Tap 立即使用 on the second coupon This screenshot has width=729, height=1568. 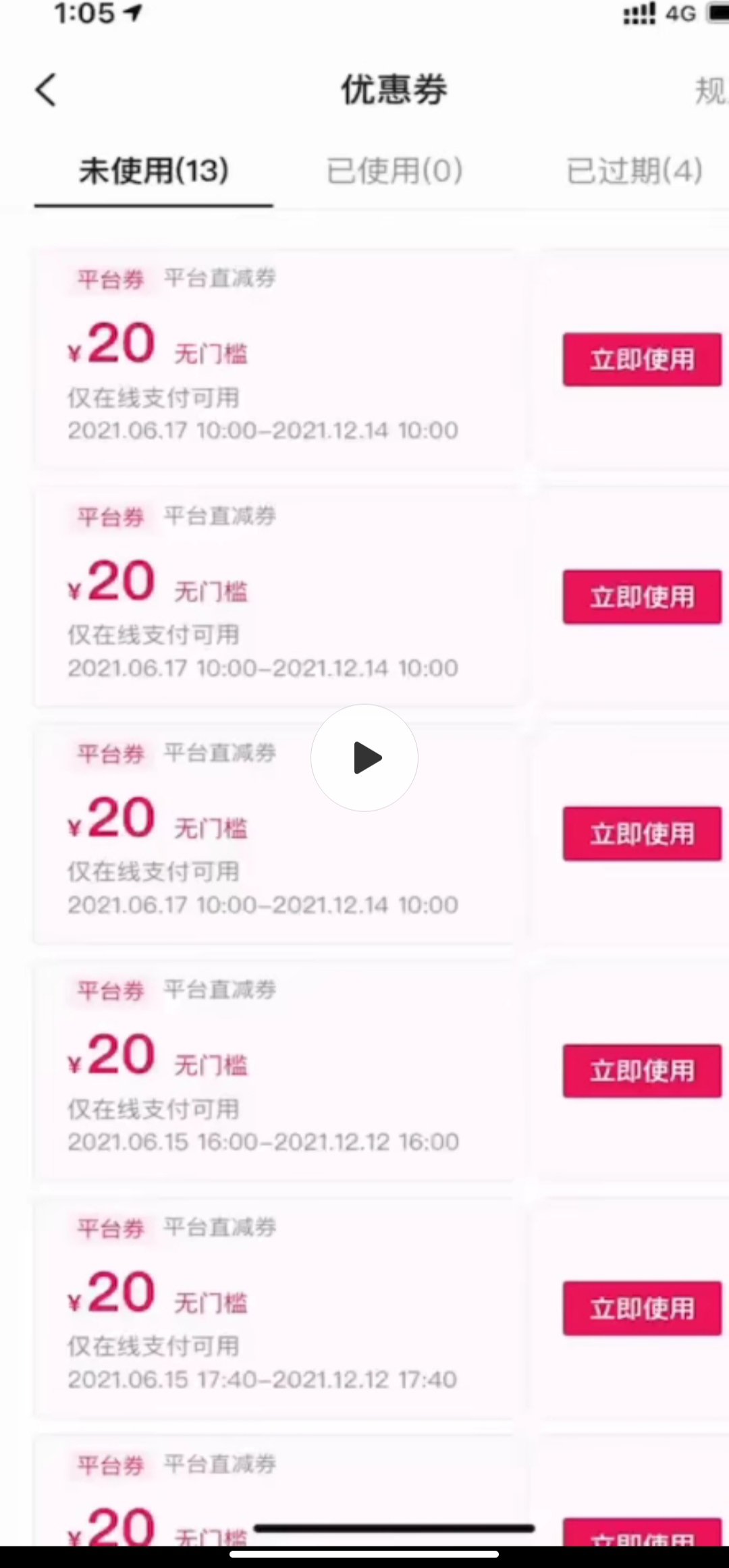641,597
